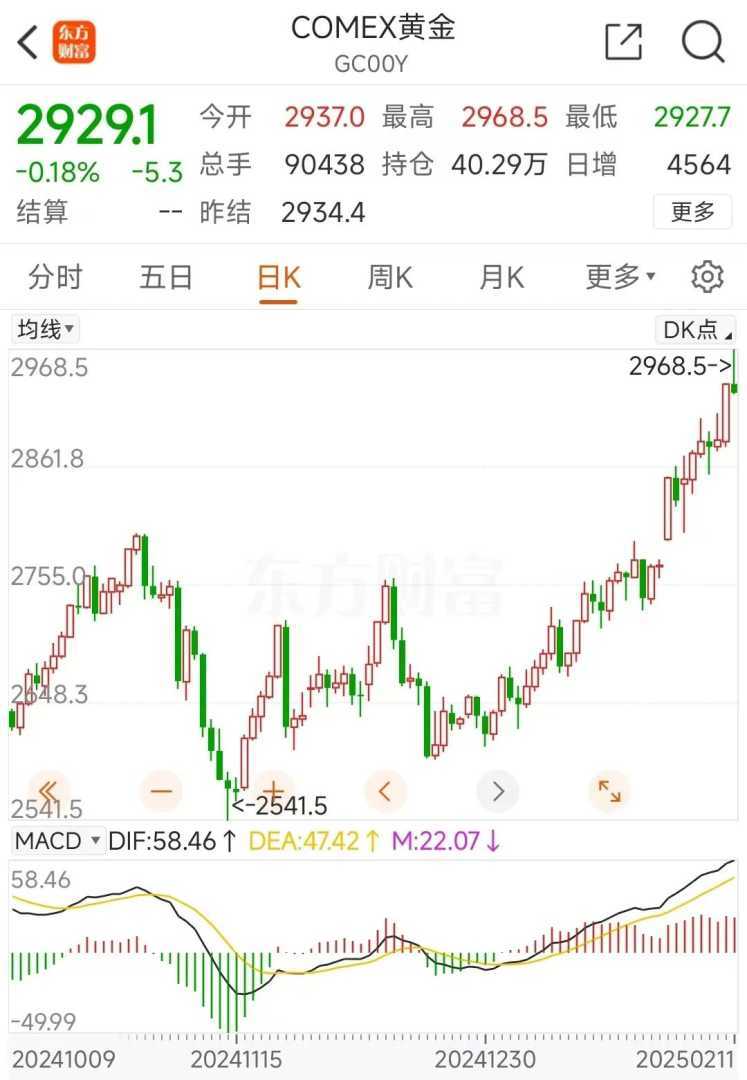
Task: Zoom out the chart with minus button
Action: tap(162, 791)
